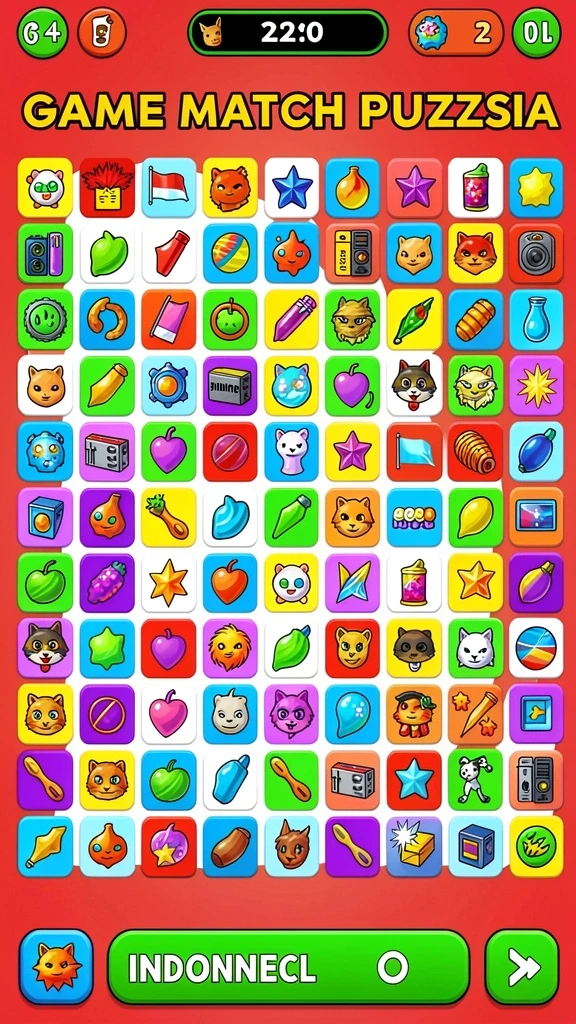The height and width of the screenshot is (1024, 576).
Task: Select the blue baby bottle tile
Action: [x=230, y=780]
